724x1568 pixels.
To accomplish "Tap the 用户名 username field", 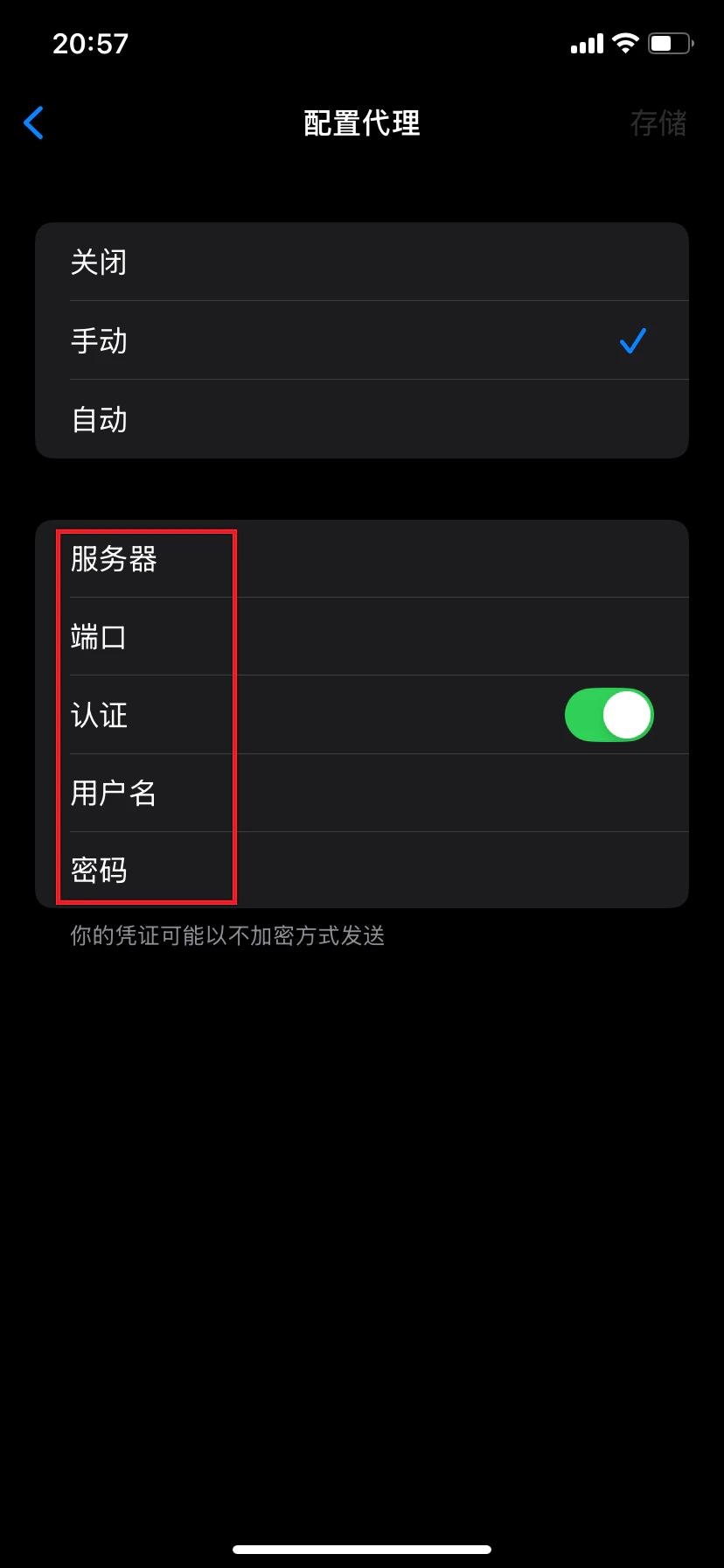I will pos(393,792).
